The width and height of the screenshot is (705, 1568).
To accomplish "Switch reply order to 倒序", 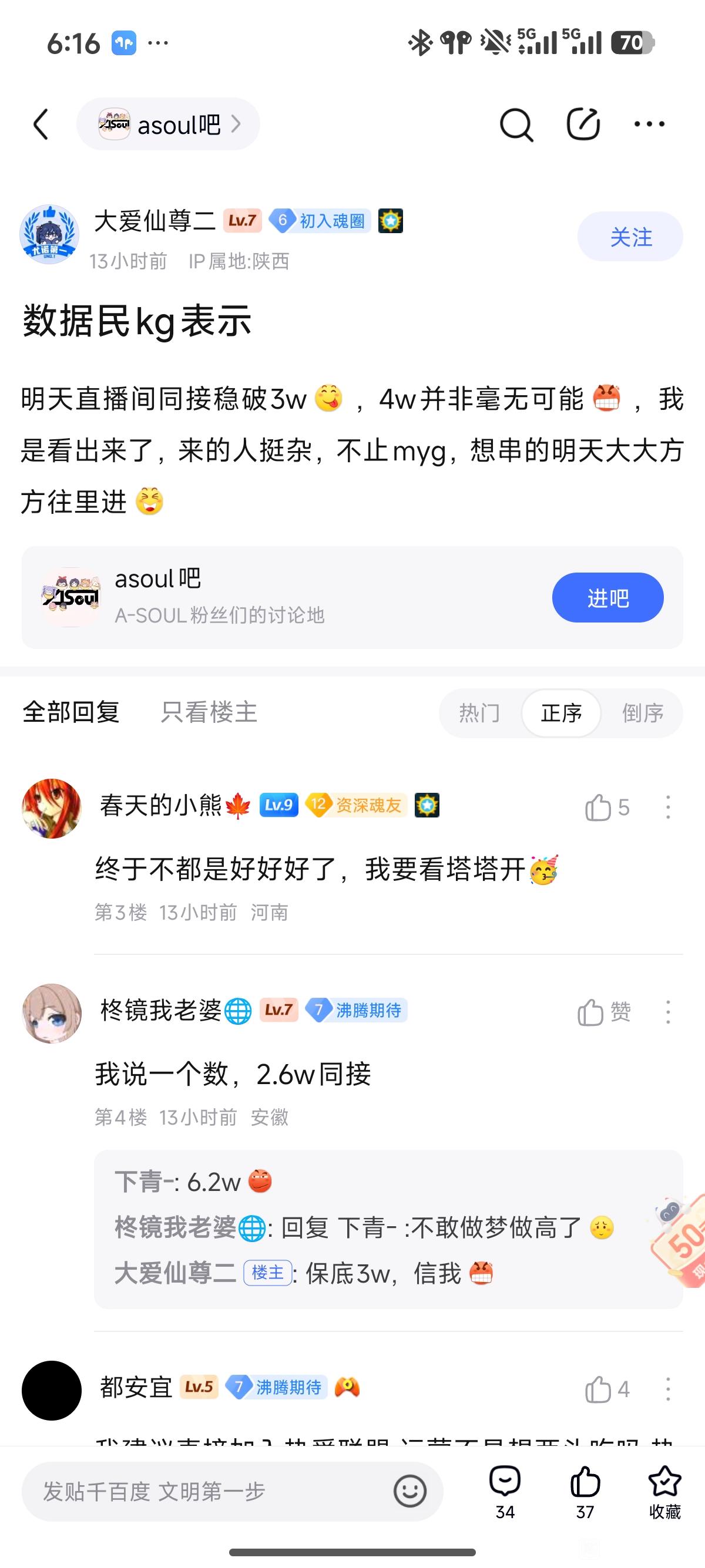I will (x=642, y=713).
